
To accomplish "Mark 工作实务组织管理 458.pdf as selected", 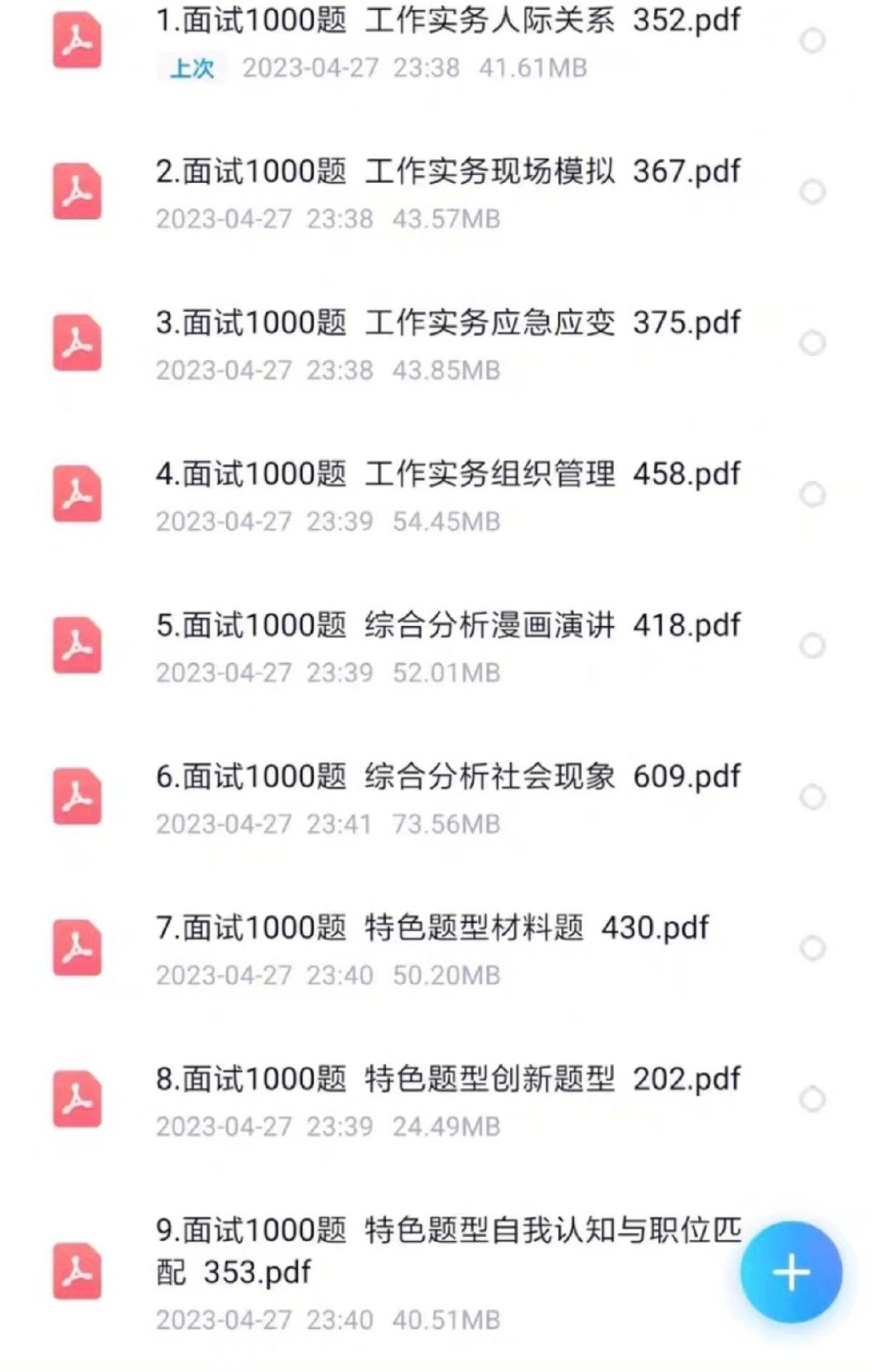I will (x=812, y=495).
